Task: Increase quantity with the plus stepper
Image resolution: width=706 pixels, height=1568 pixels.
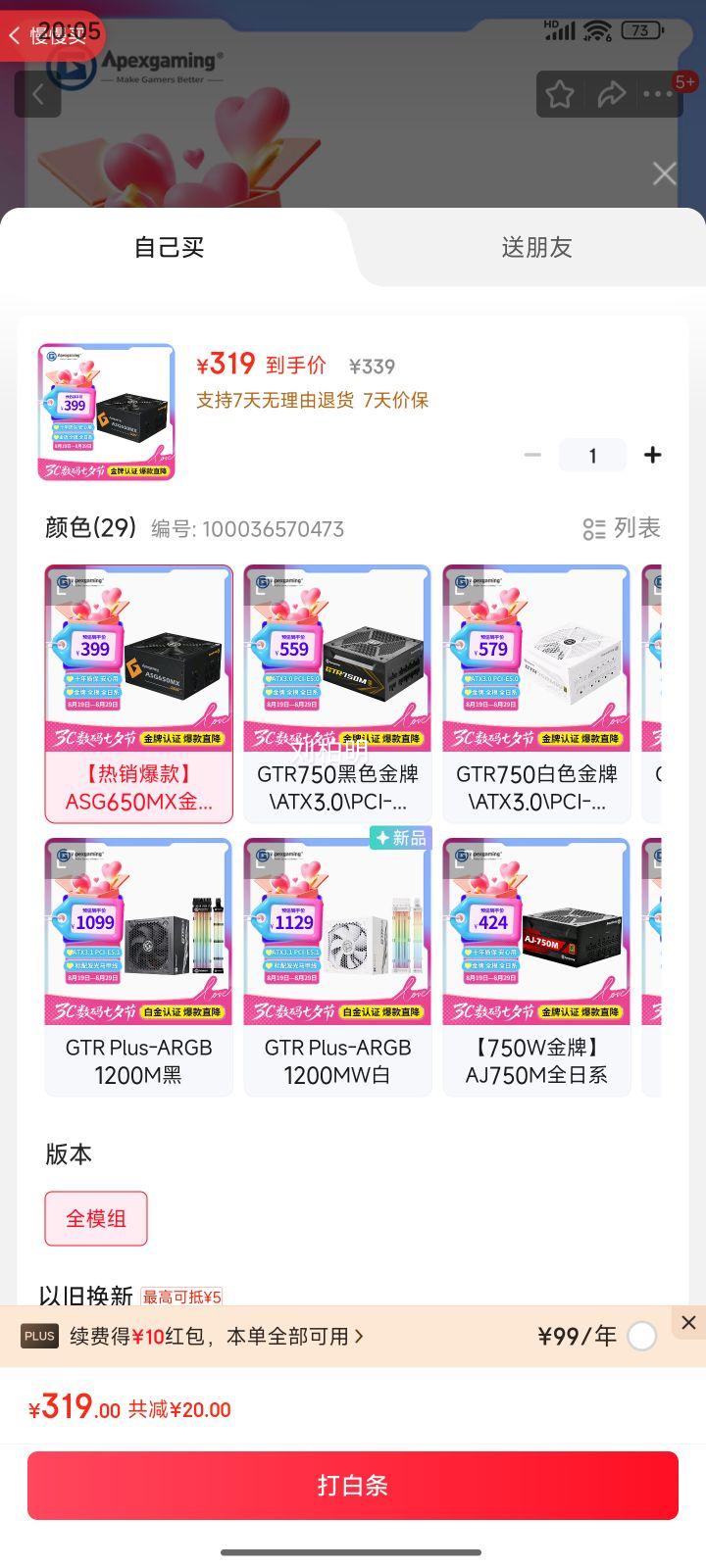Action: pyautogui.click(x=653, y=455)
